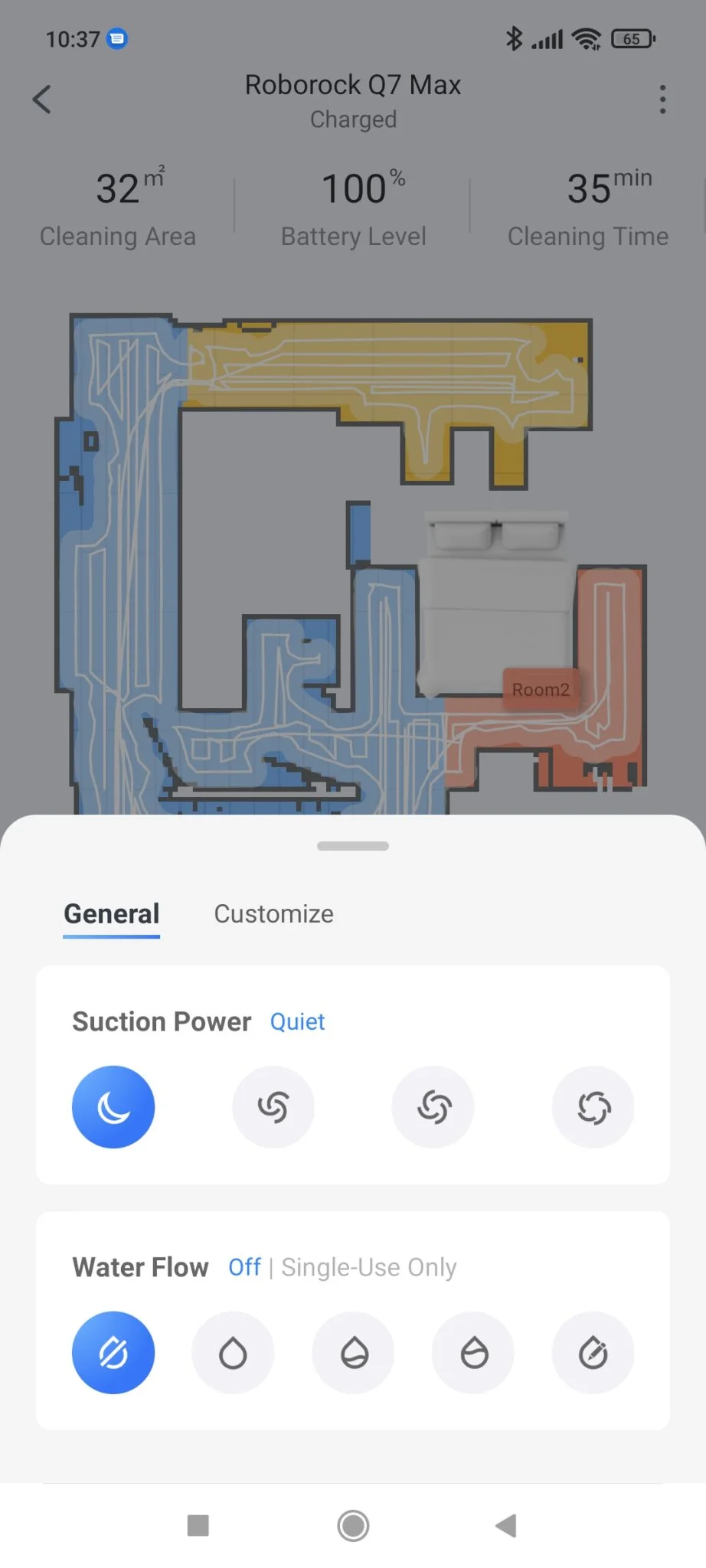The image size is (706, 1568).
Task: Tap the sheet's drag handle
Action: [x=353, y=846]
